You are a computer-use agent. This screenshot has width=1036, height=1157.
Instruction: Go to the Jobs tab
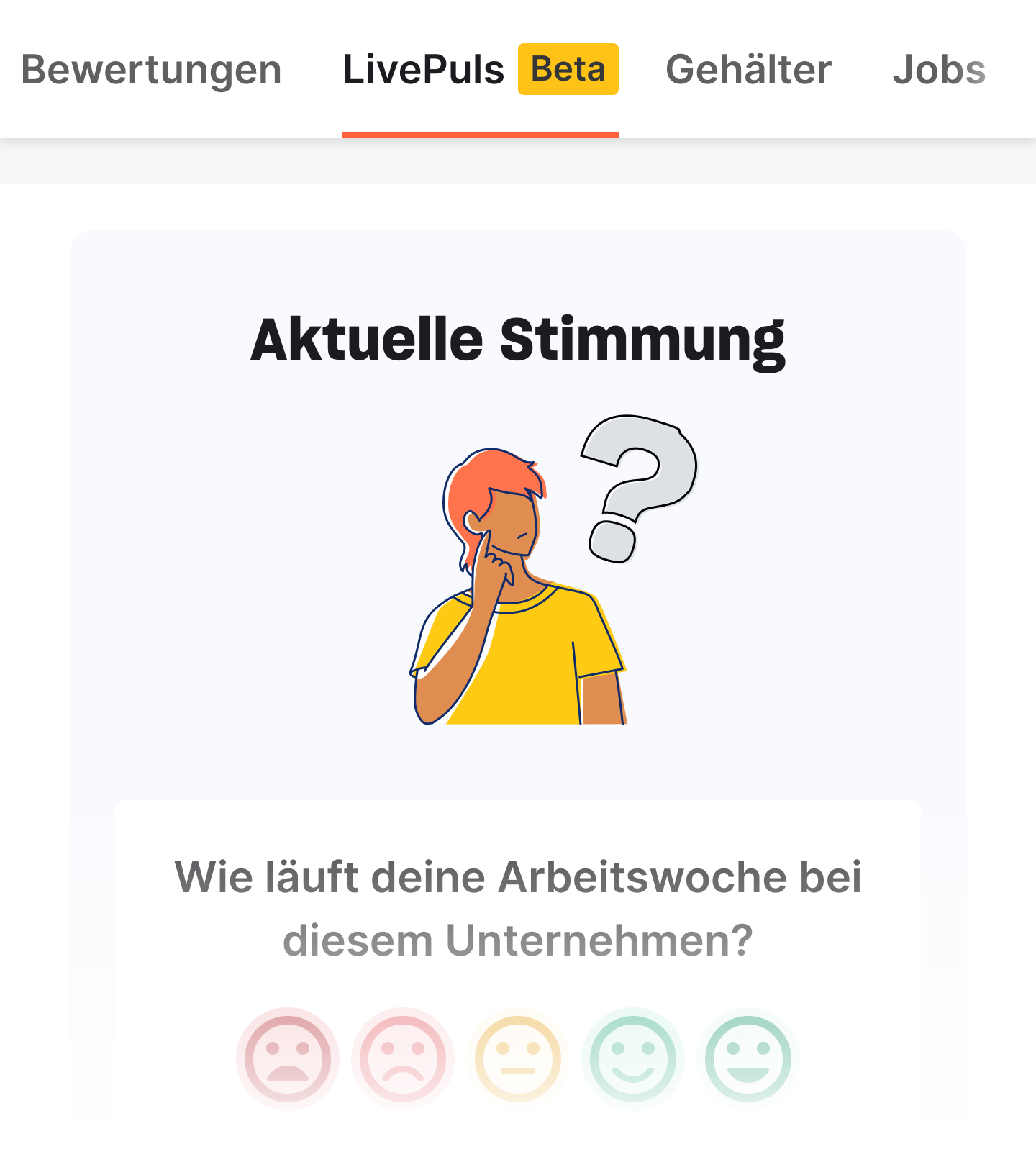tap(939, 70)
